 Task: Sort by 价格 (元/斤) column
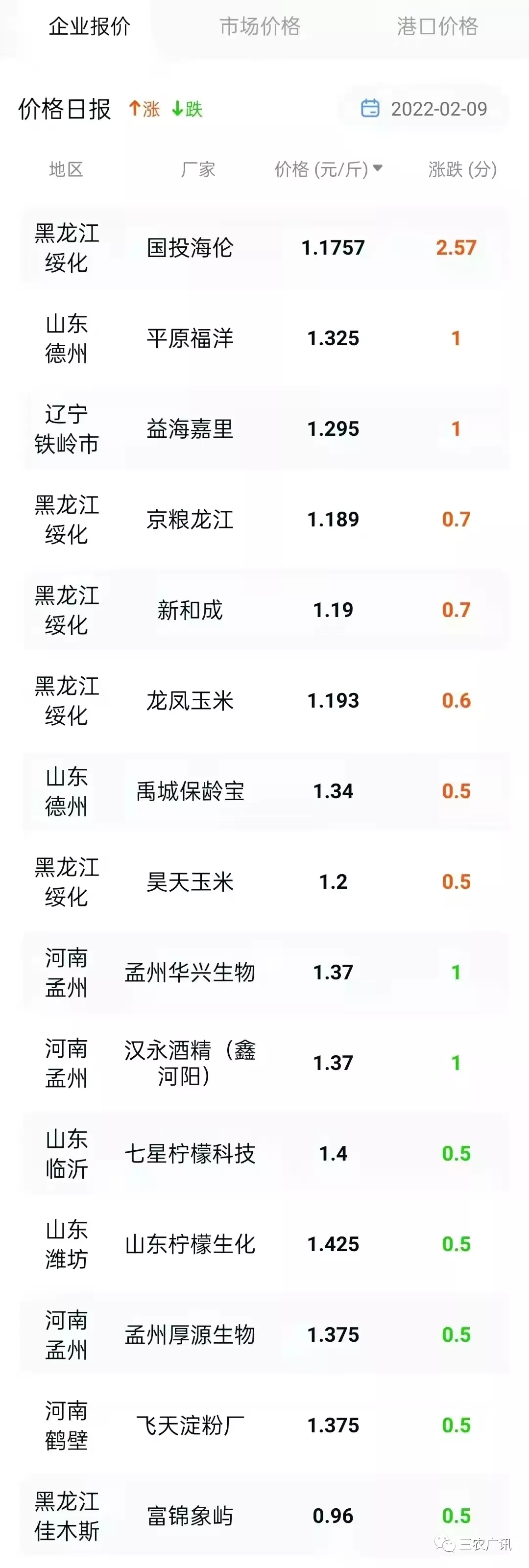[328, 169]
